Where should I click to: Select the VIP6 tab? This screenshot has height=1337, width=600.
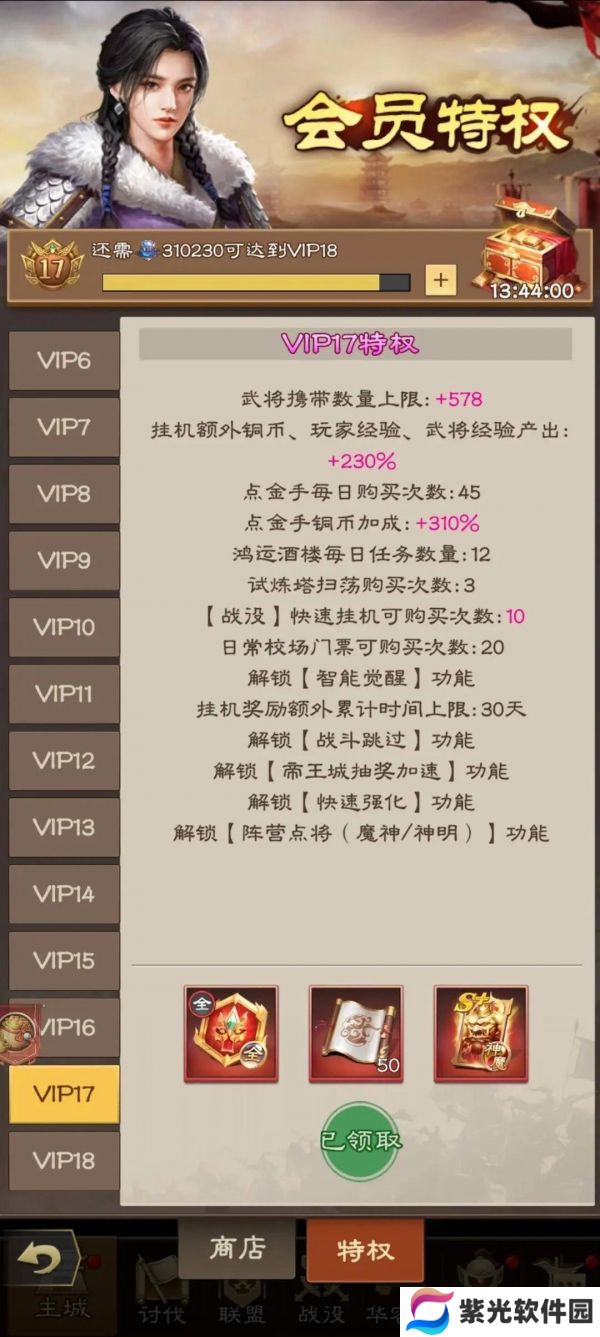point(63,360)
